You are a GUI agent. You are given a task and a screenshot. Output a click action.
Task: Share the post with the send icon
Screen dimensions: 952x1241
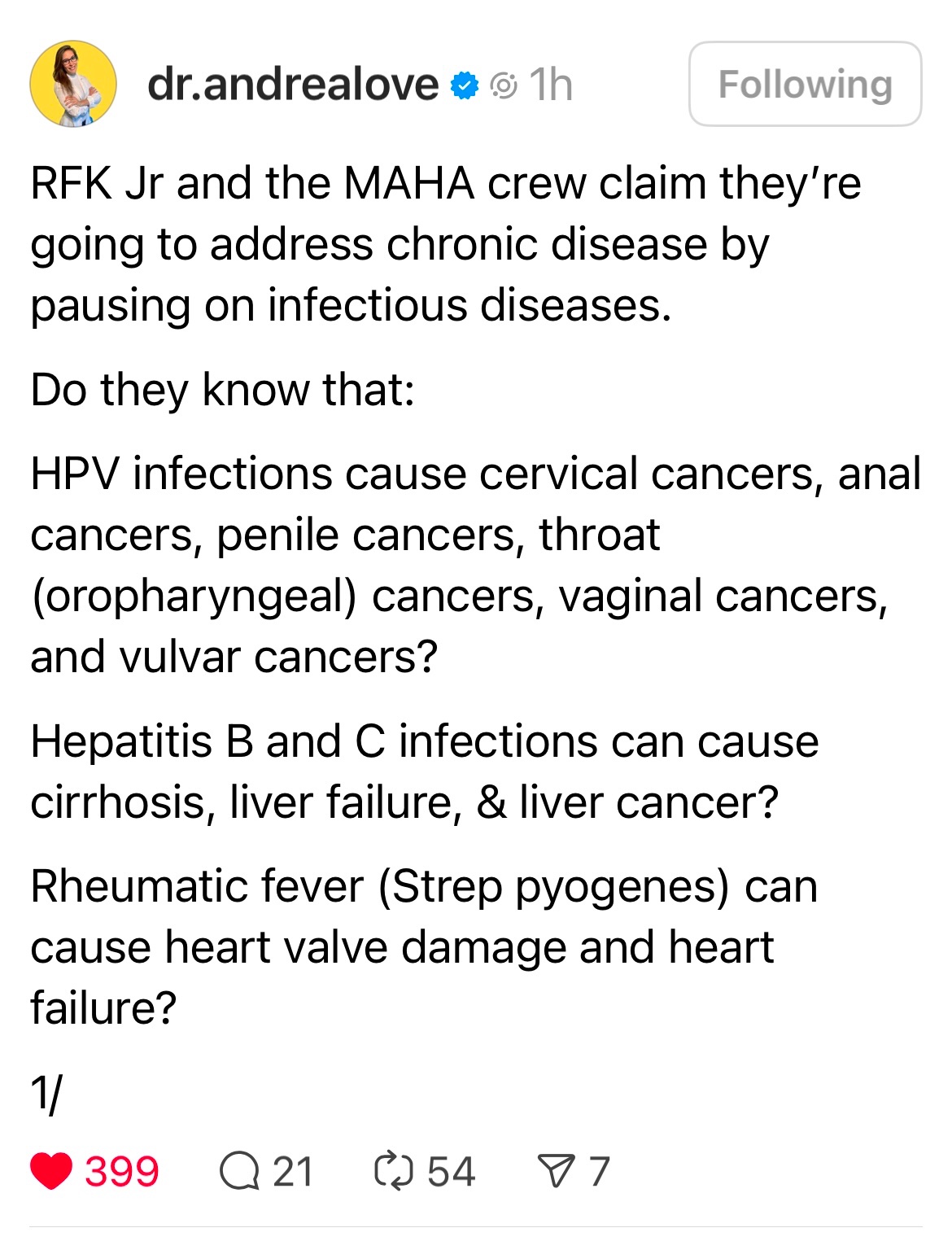(x=556, y=1172)
